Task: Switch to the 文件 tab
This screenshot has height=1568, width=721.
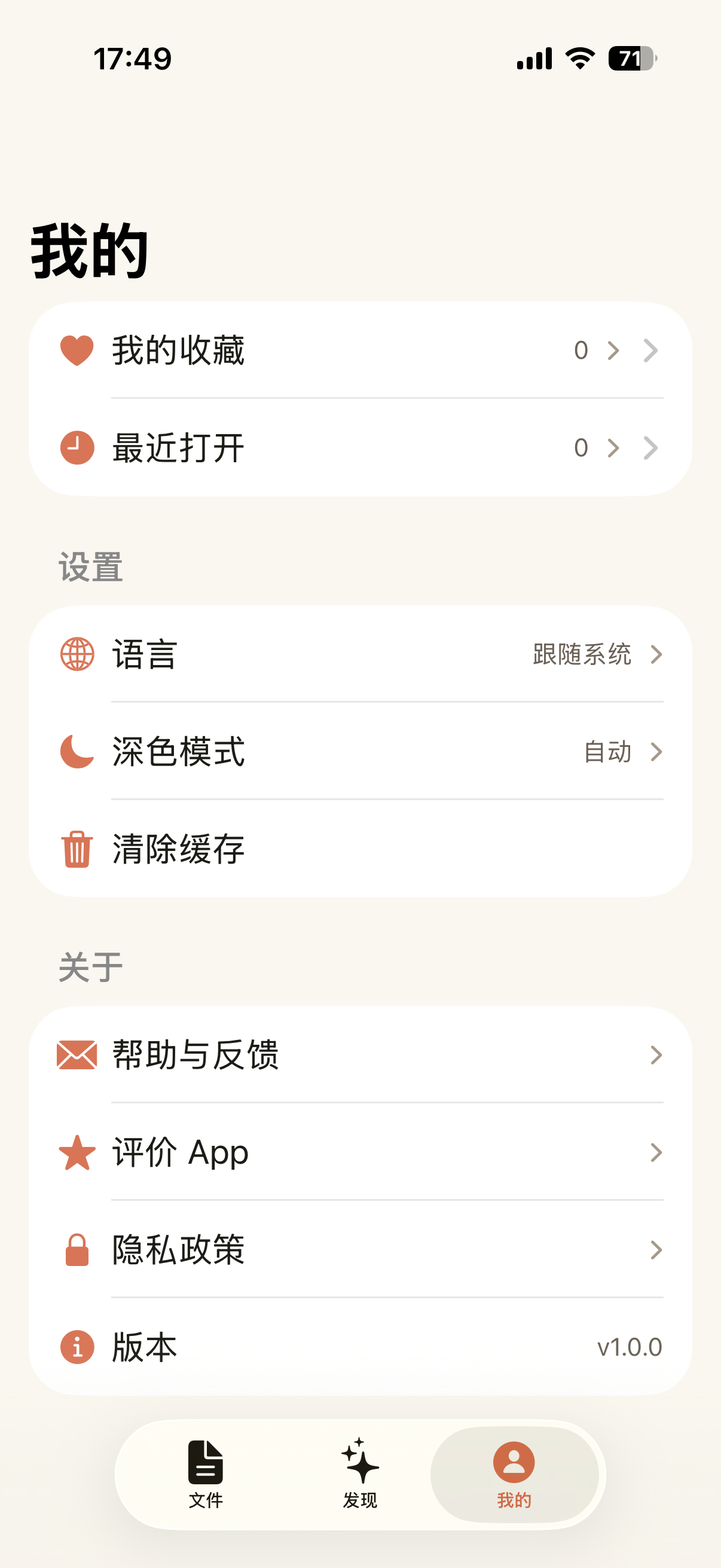Action: [x=206, y=1474]
